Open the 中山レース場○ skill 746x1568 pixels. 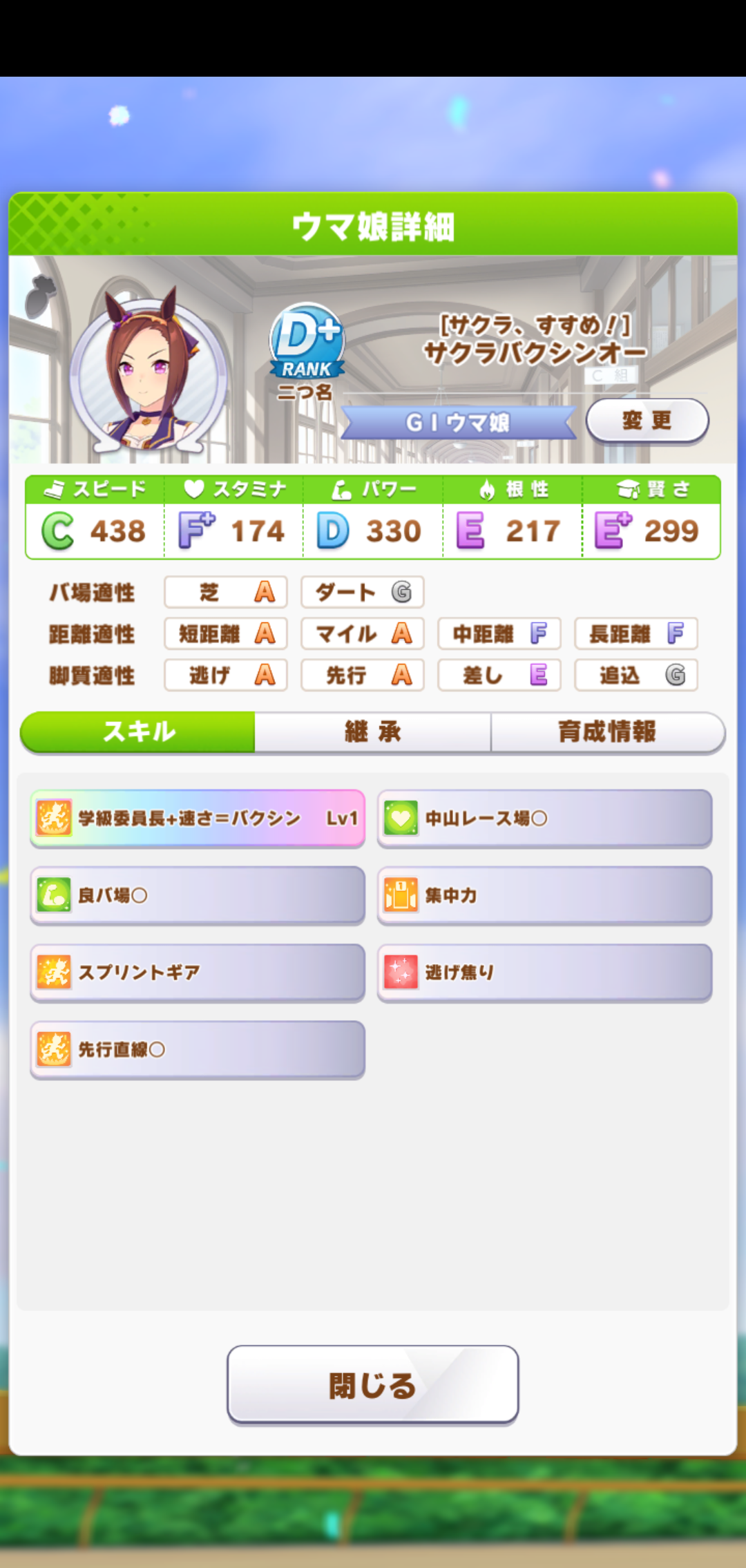[x=544, y=819]
